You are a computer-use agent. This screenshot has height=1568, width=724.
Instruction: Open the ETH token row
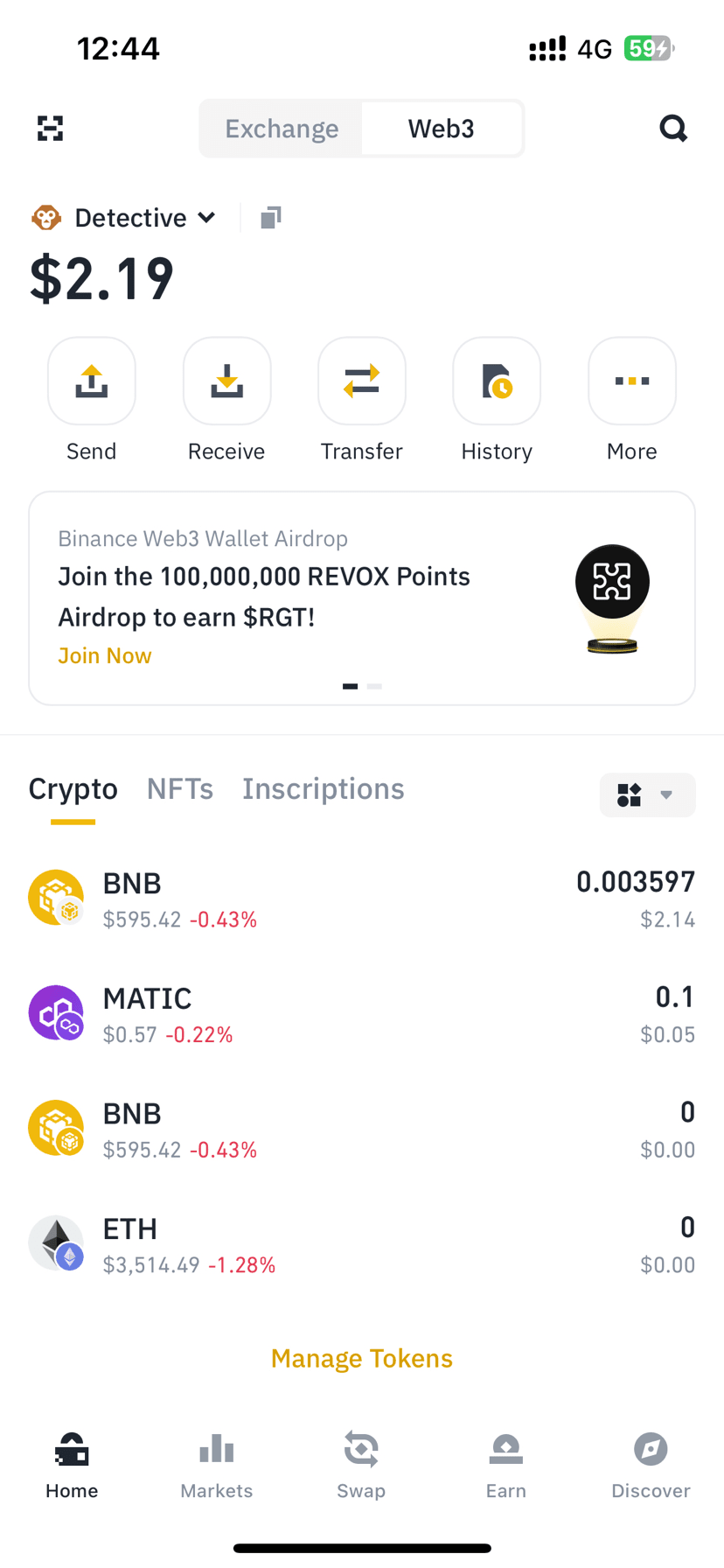pos(362,1244)
